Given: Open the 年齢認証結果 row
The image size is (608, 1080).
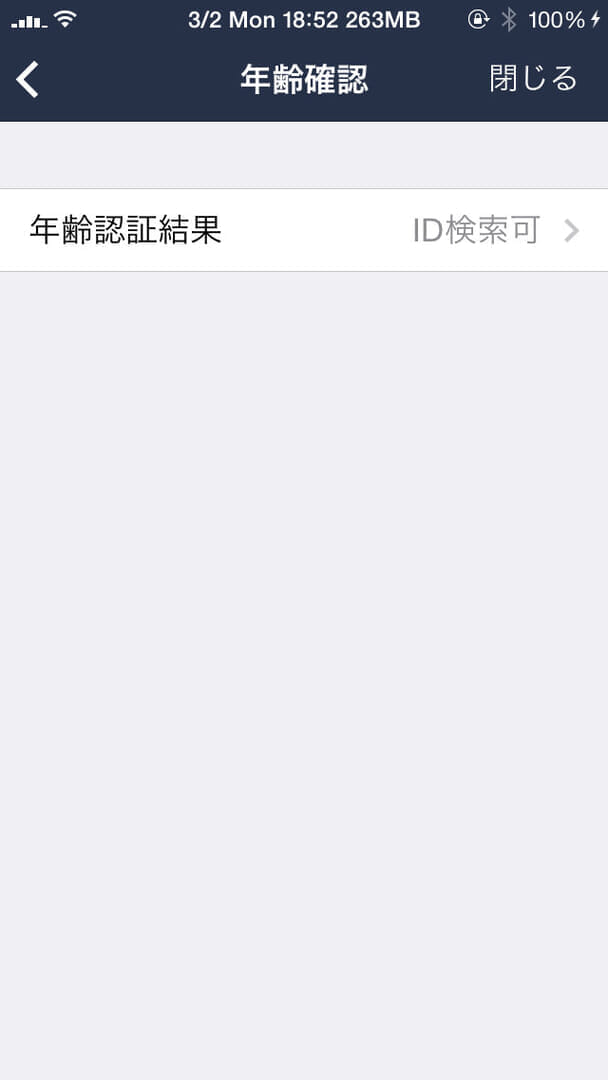Looking at the screenshot, I should pos(304,230).
